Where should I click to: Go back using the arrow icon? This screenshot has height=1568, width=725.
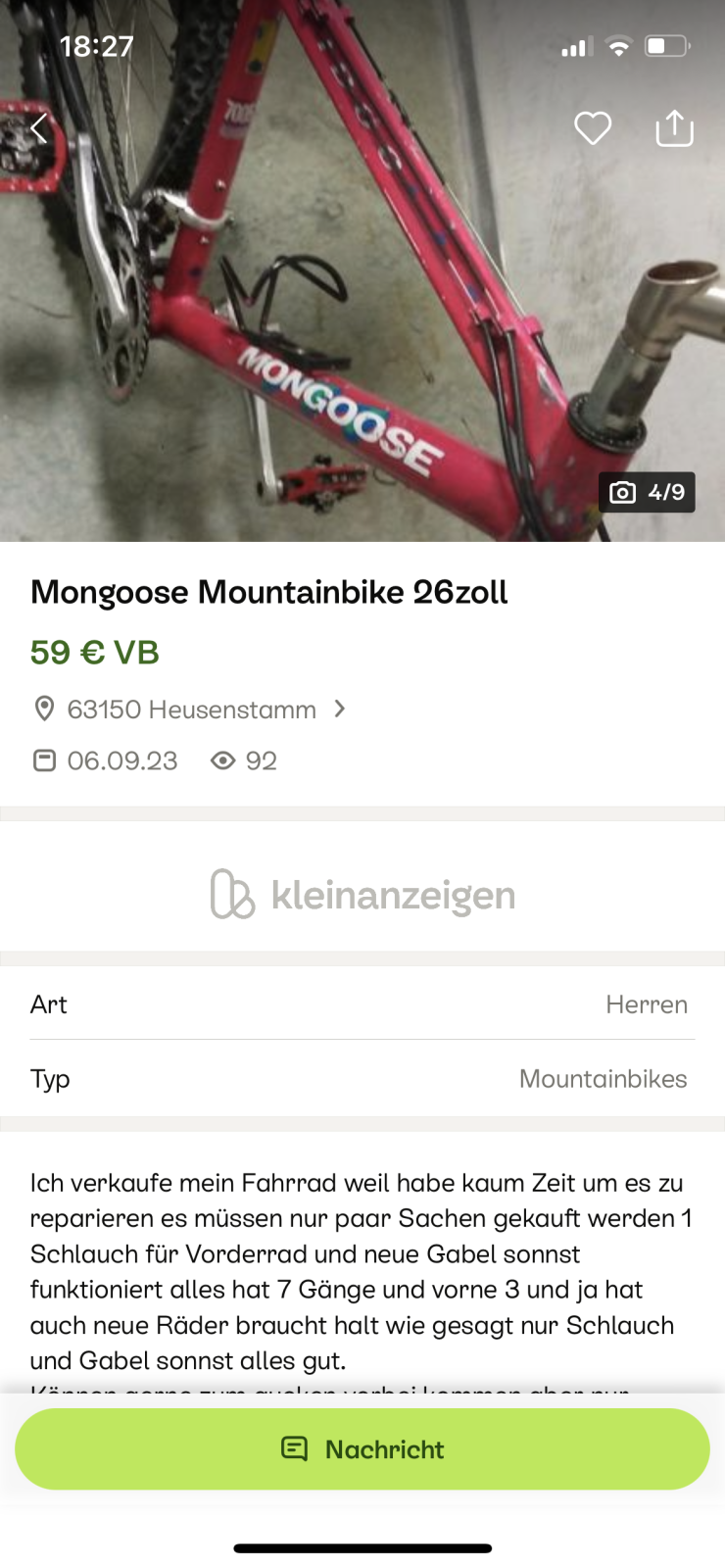pyautogui.click(x=39, y=127)
